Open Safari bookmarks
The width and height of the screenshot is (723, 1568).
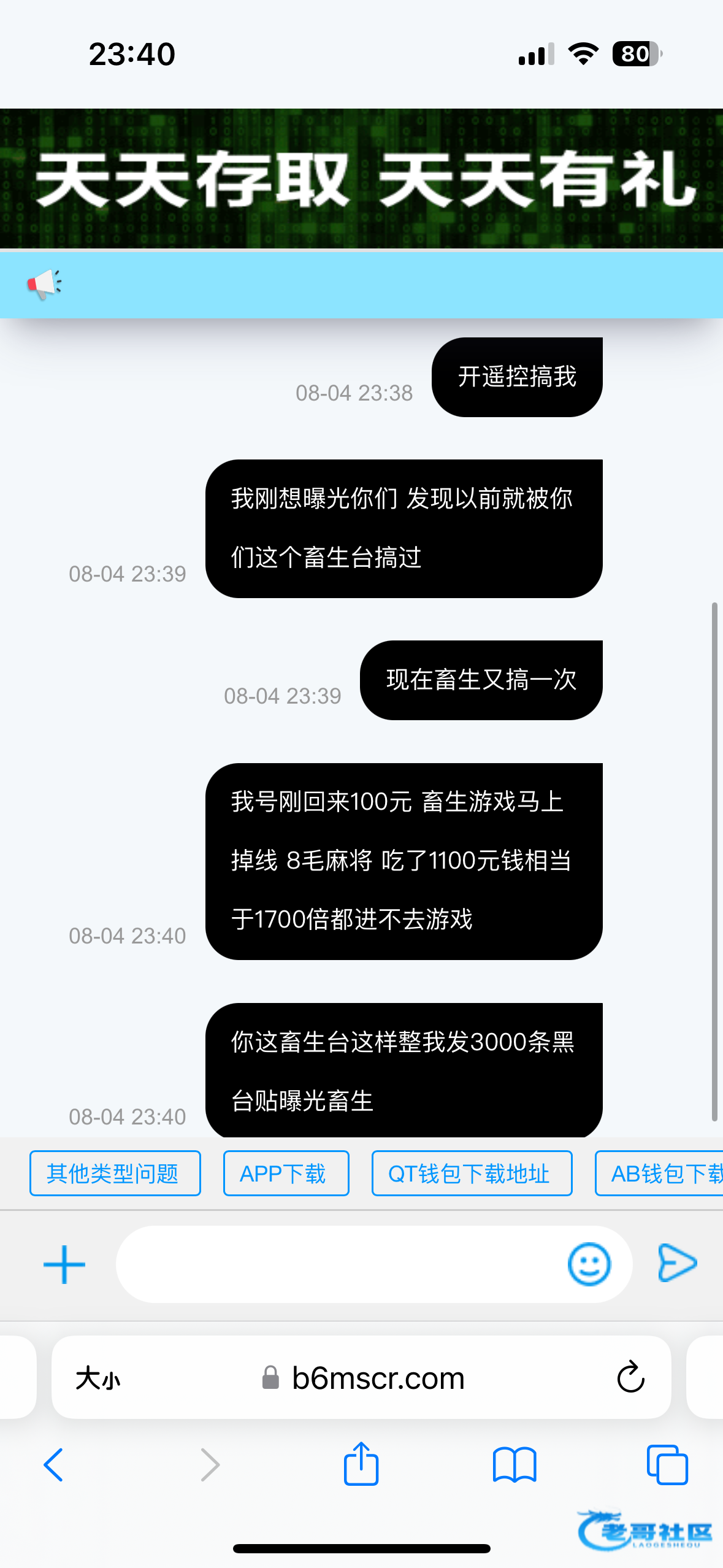515,1465
